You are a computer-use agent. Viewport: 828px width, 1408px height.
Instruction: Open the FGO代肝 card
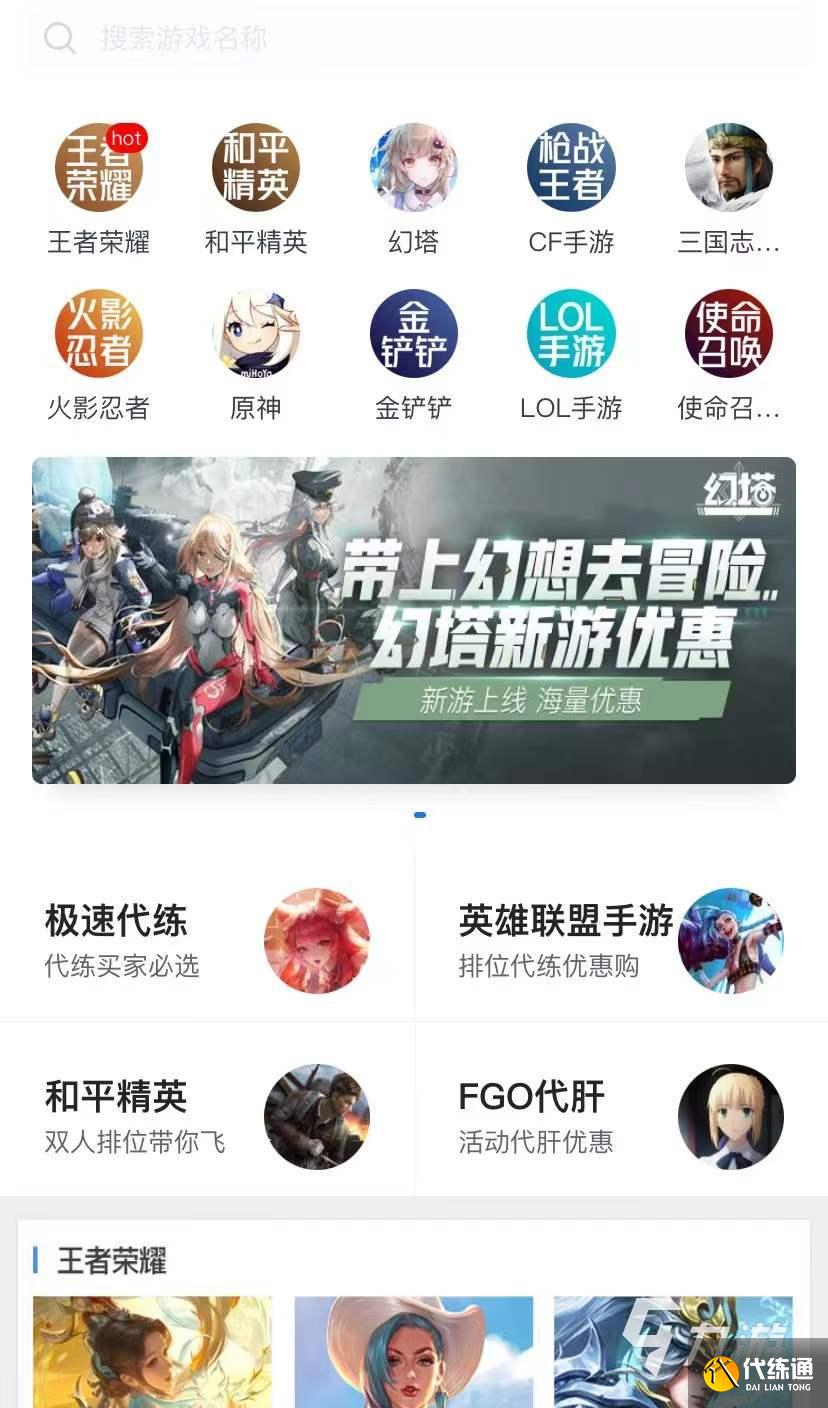click(x=621, y=1116)
